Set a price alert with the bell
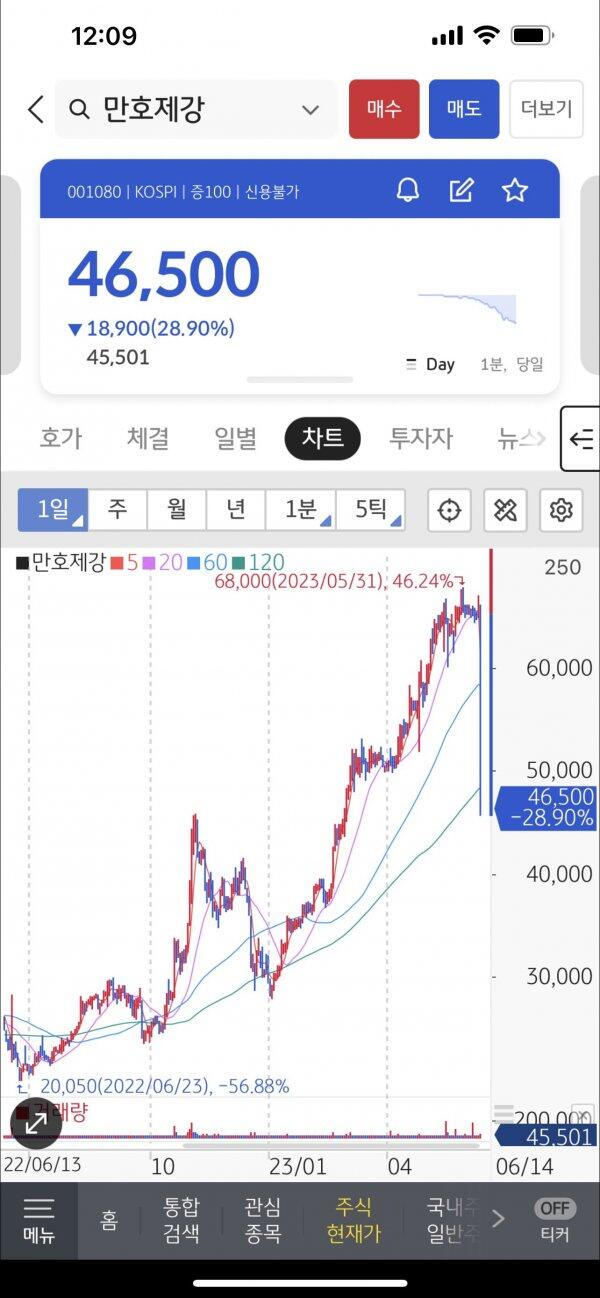Image resolution: width=600 pixels, height=1298 pixels. click(408, 190)
